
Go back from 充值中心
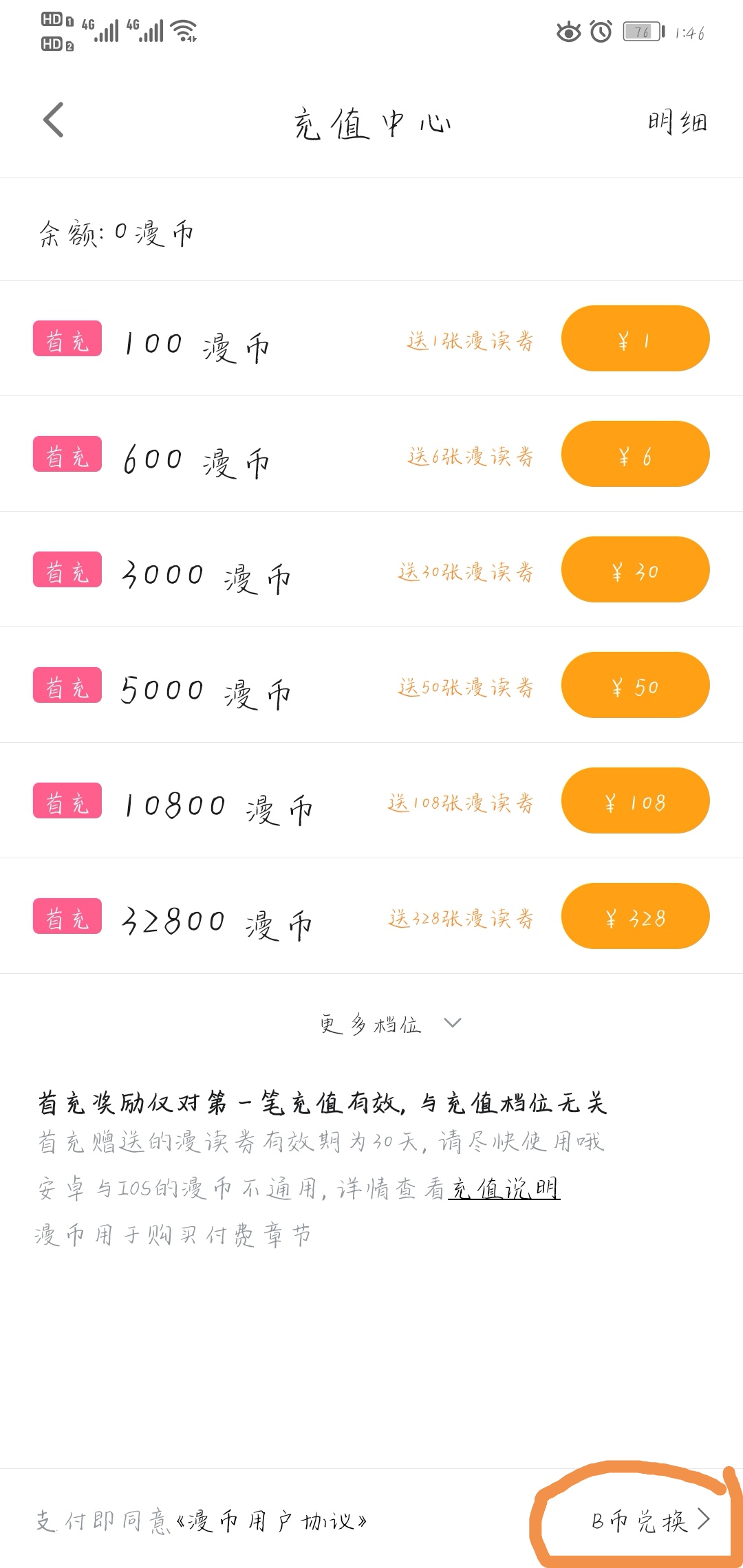(54, 120)
